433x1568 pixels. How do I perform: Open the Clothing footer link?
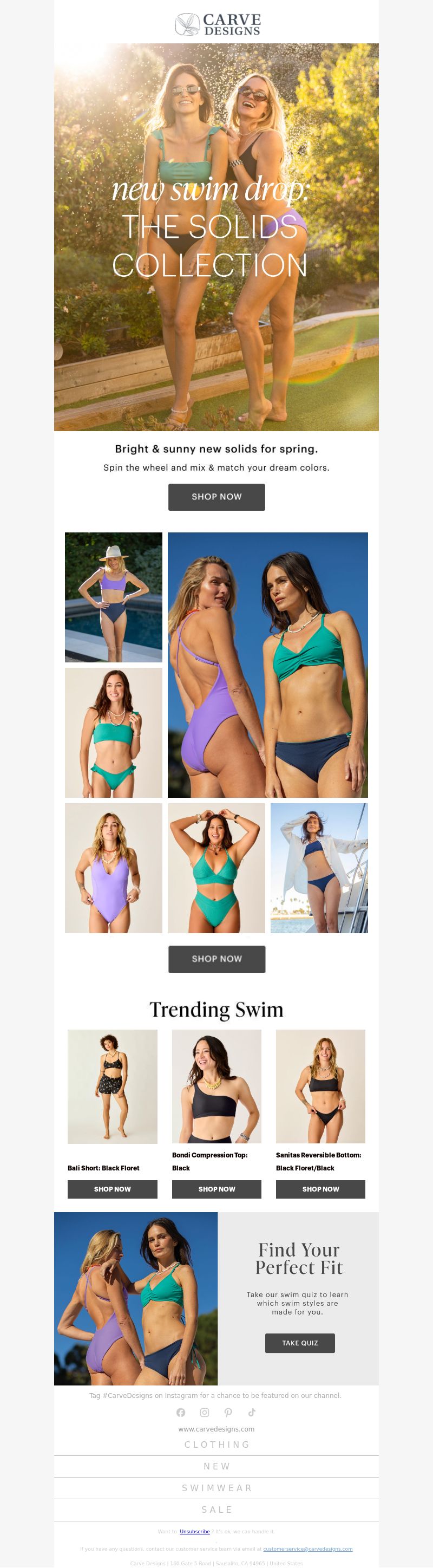tap(216, 1445)
